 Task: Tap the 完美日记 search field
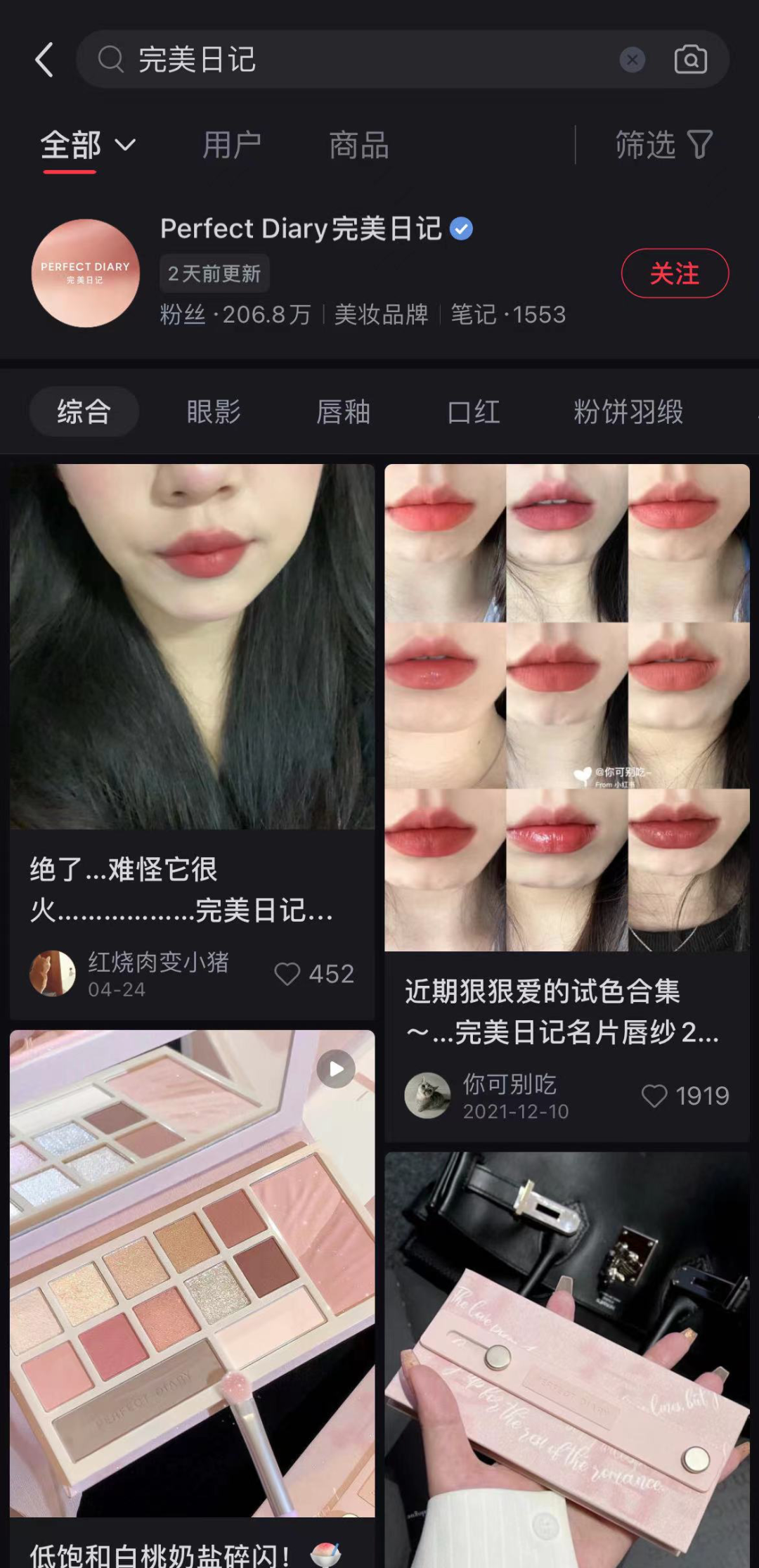pos(351,60)
